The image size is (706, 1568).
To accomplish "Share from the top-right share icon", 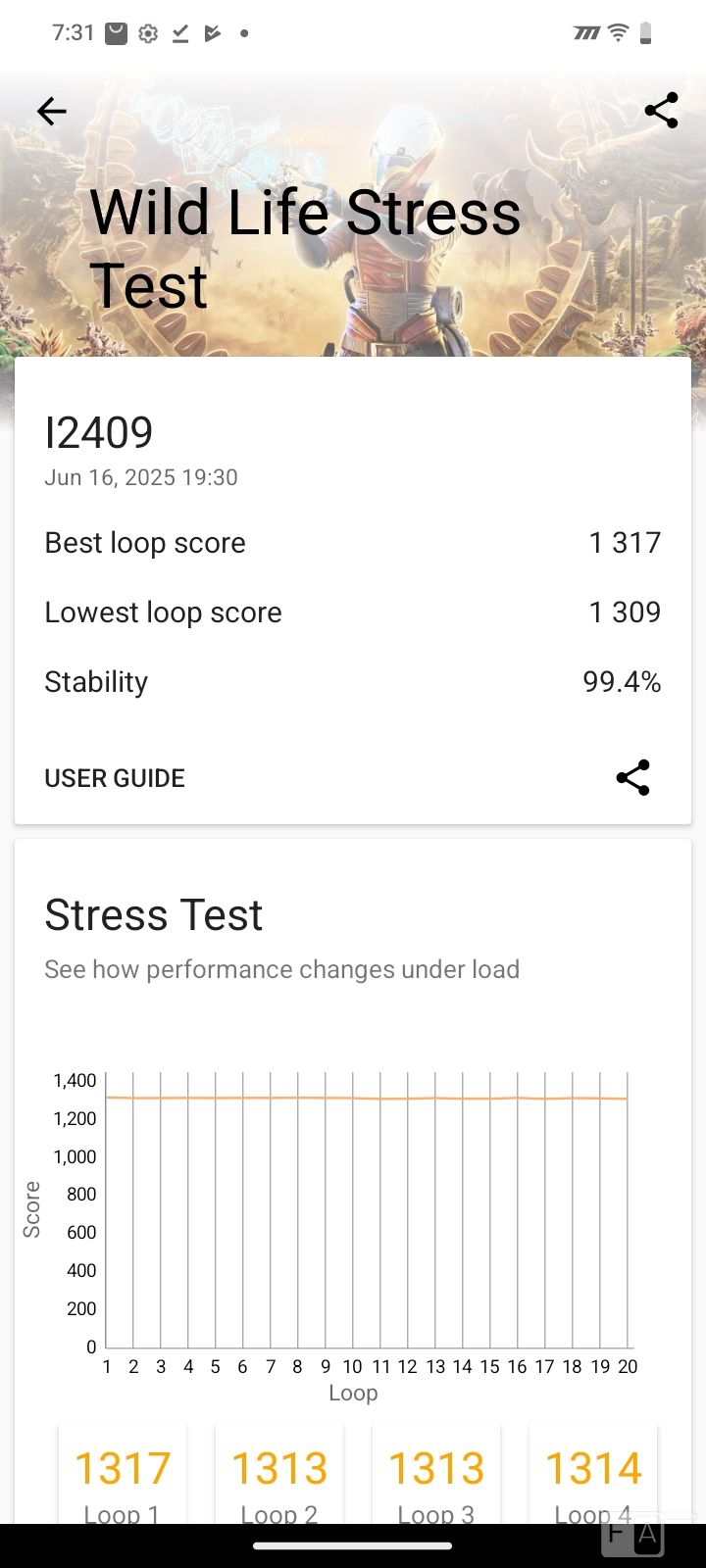I will tap(662, 111).
